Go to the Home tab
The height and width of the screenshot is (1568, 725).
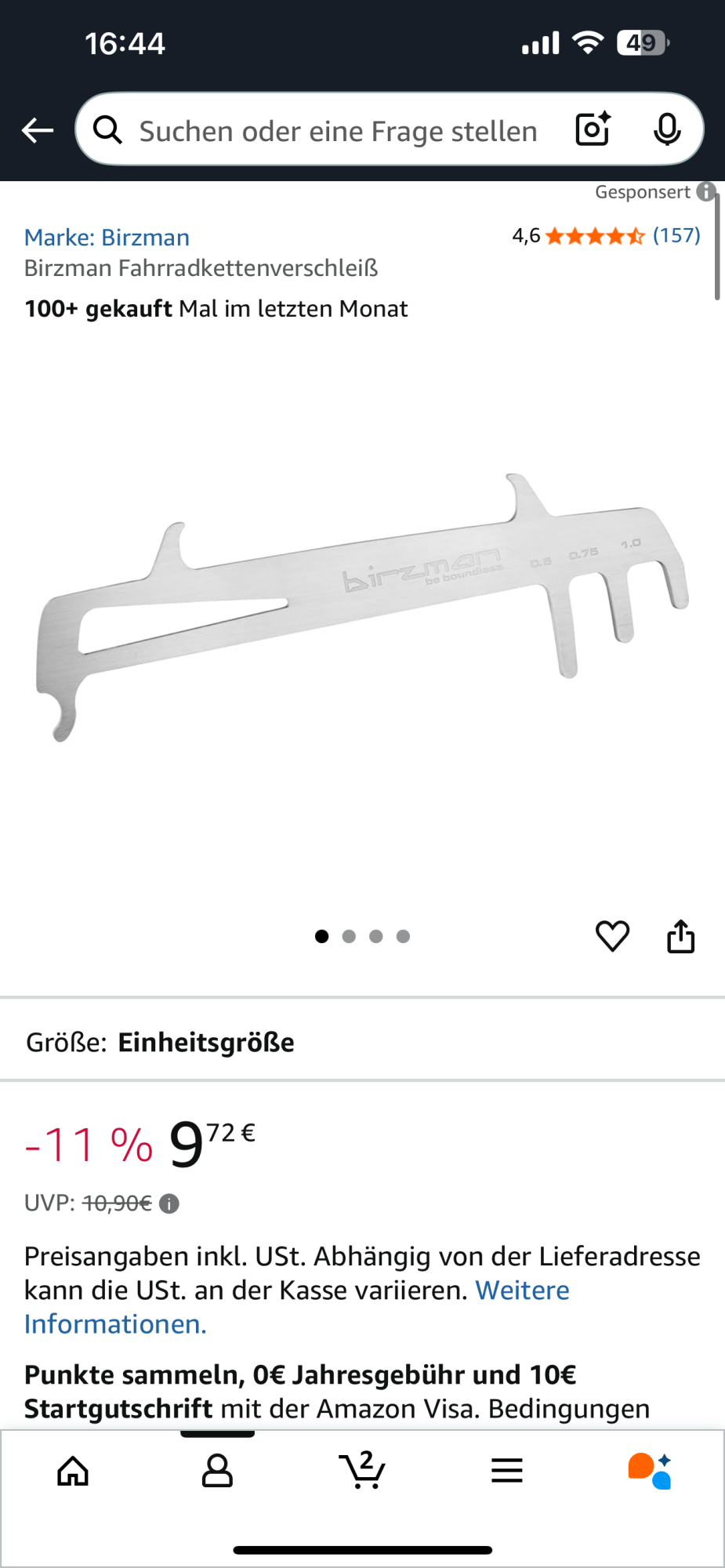(73, 1471)
